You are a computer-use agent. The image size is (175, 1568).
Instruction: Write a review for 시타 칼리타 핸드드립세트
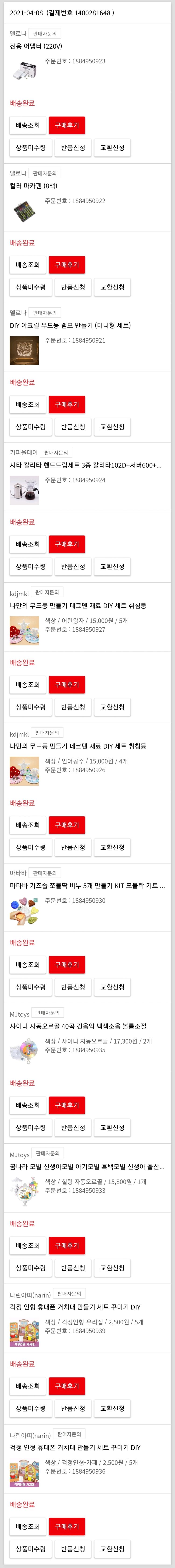click(x=66, y=544)
